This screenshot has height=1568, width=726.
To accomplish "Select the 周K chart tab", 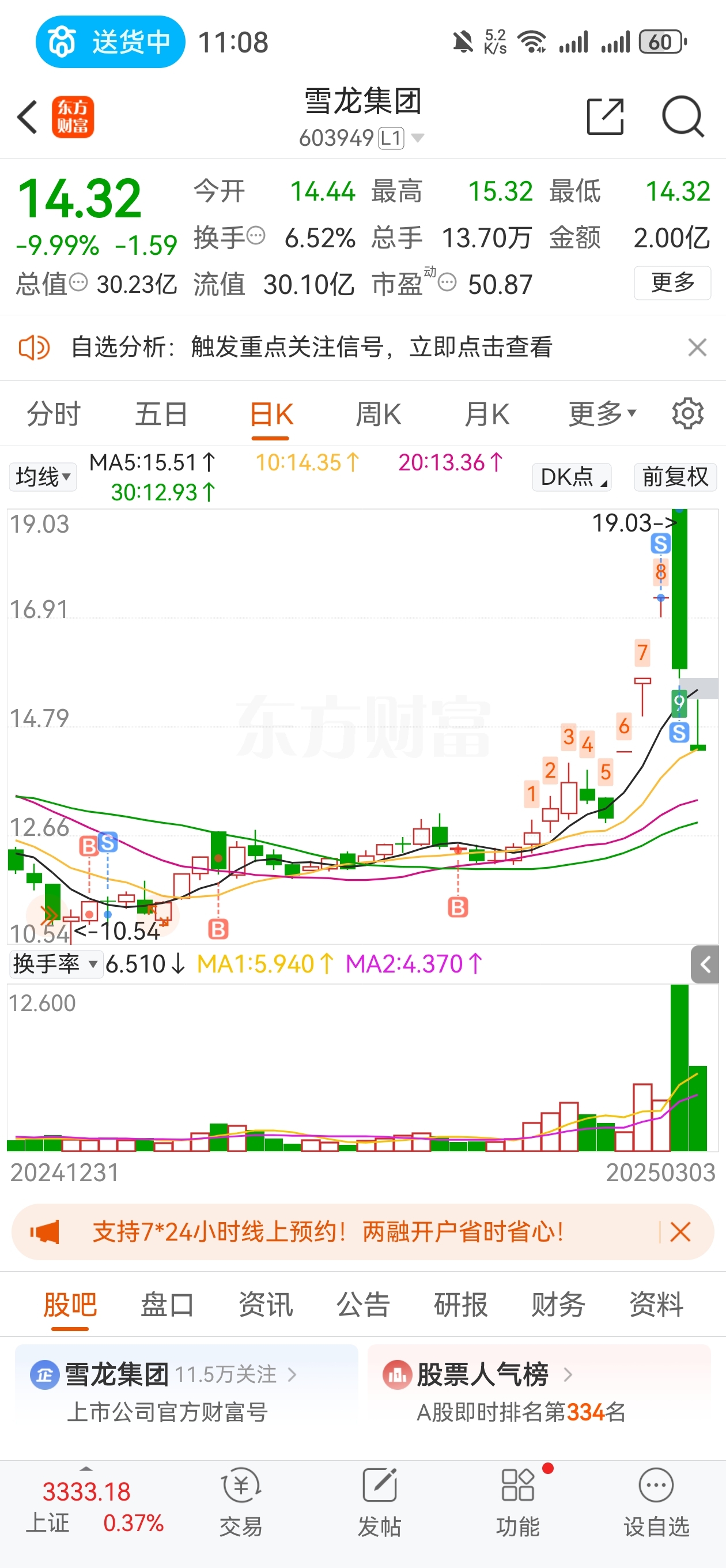I will [x=378, y=414].
